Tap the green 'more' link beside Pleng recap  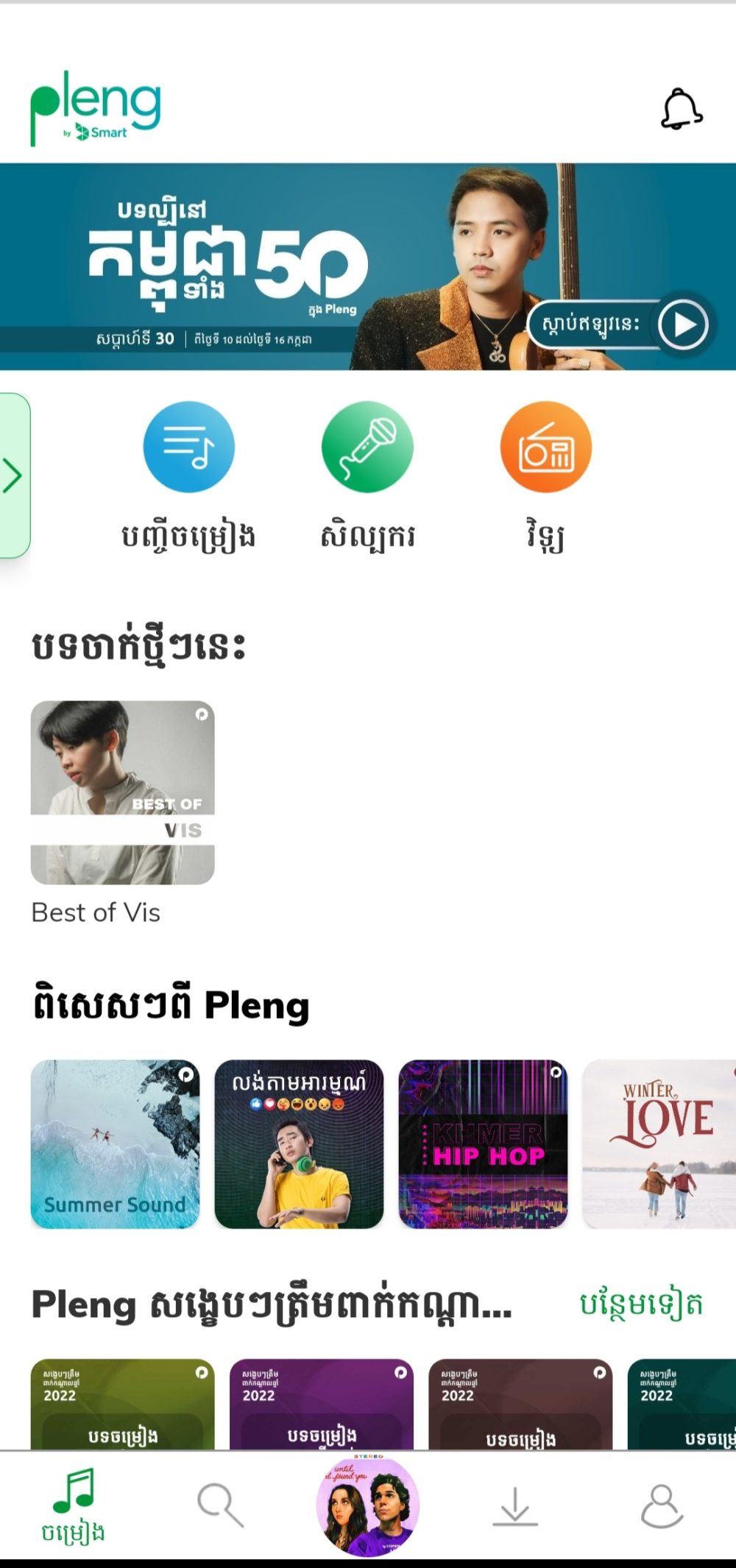640,1304
